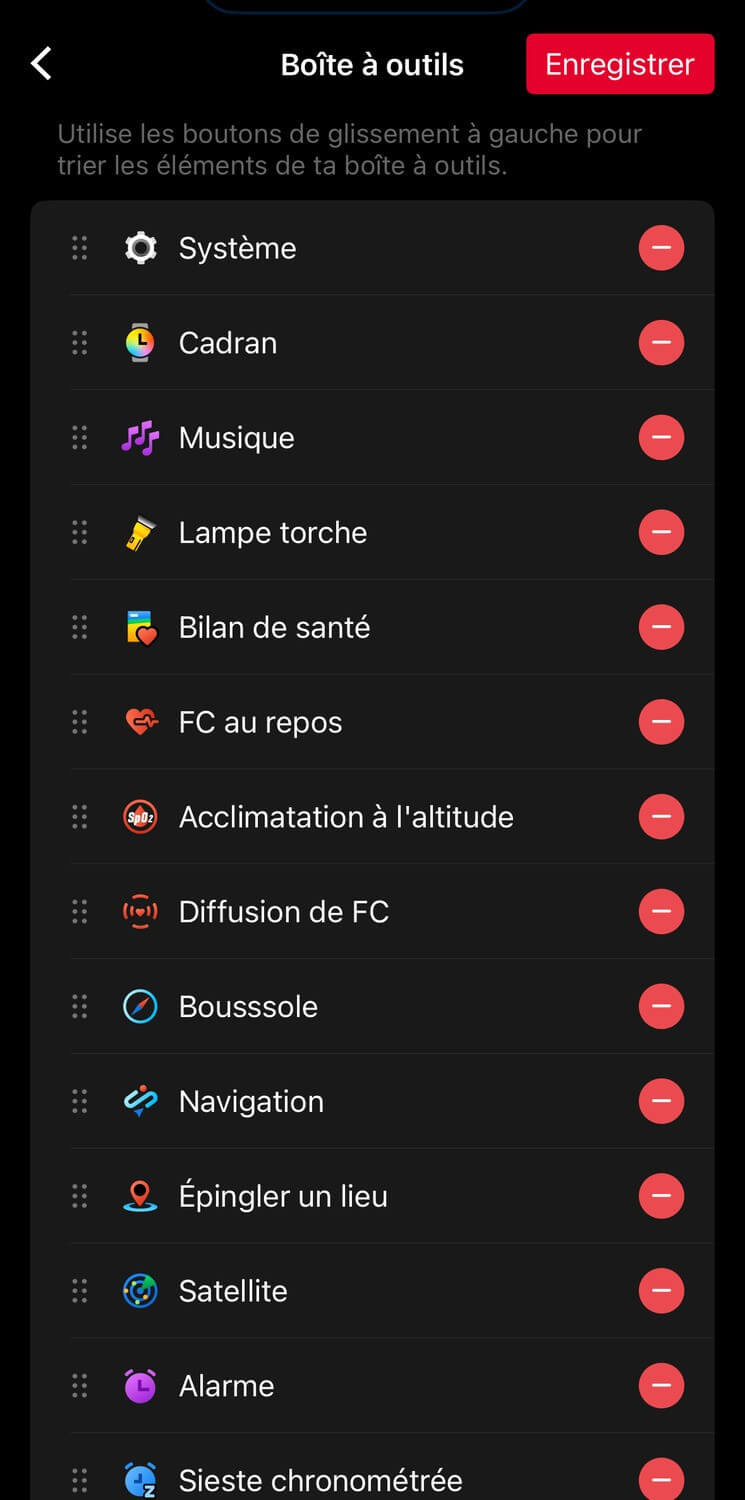745x1500 pixels.
Task: Remove Épingler un lieu item
Action: pyautogui.click(x=661, y=1196)
